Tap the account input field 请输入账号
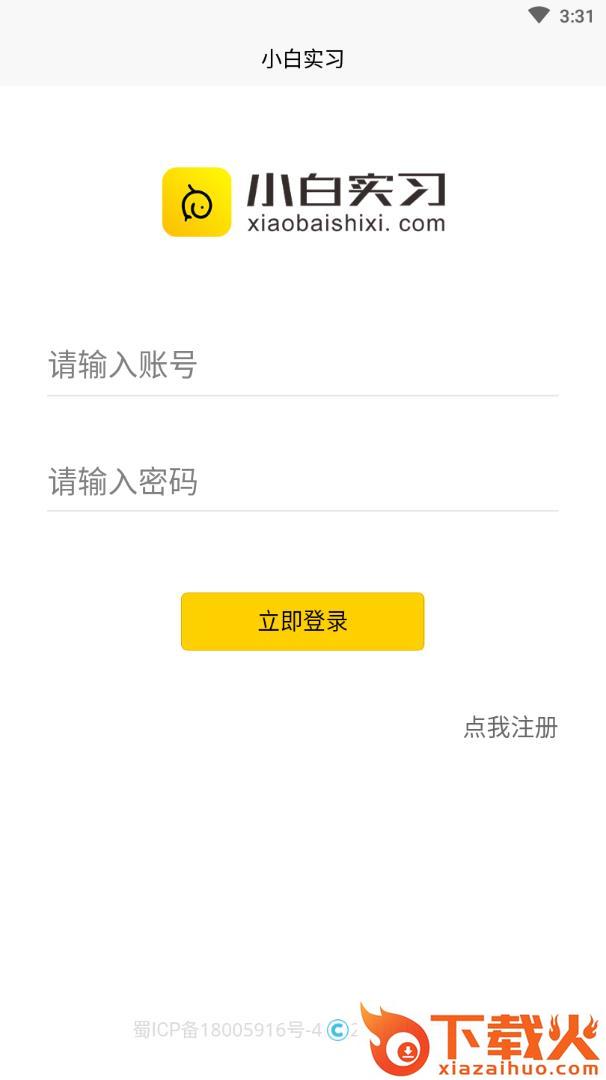 (302, 365)
